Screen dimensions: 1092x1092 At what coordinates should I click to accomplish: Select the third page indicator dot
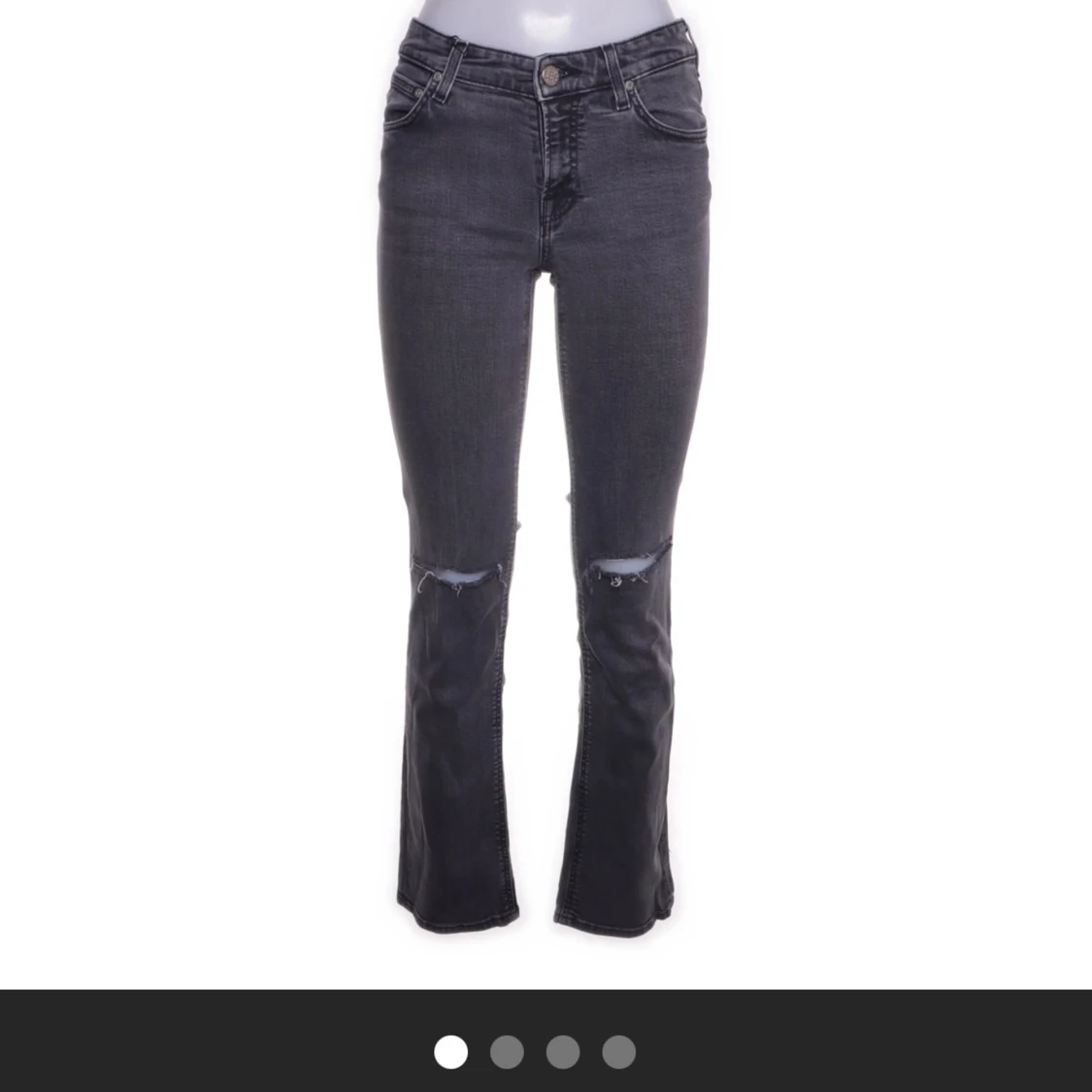[563, 1051]
